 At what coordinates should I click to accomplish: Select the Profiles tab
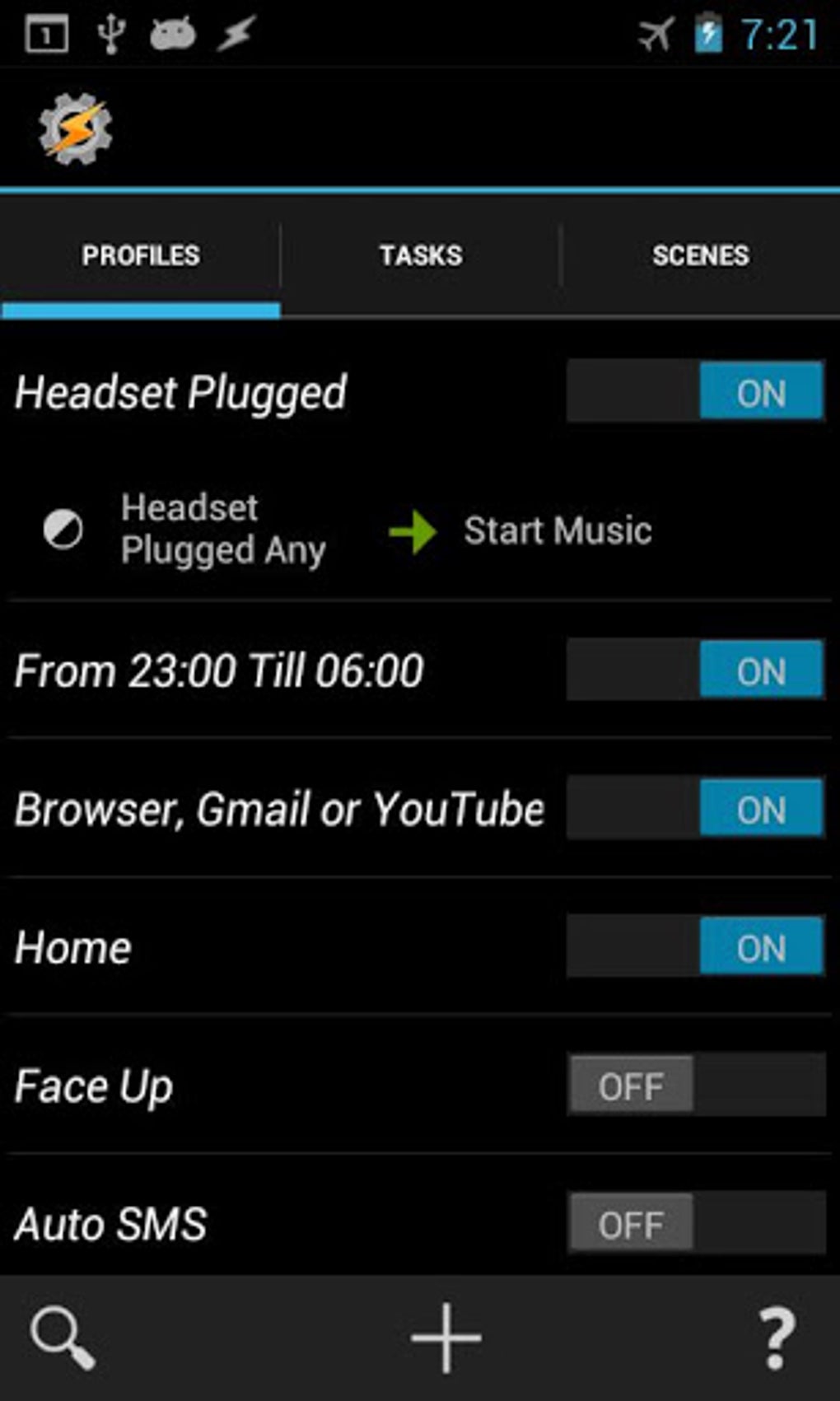pos(141,255)
